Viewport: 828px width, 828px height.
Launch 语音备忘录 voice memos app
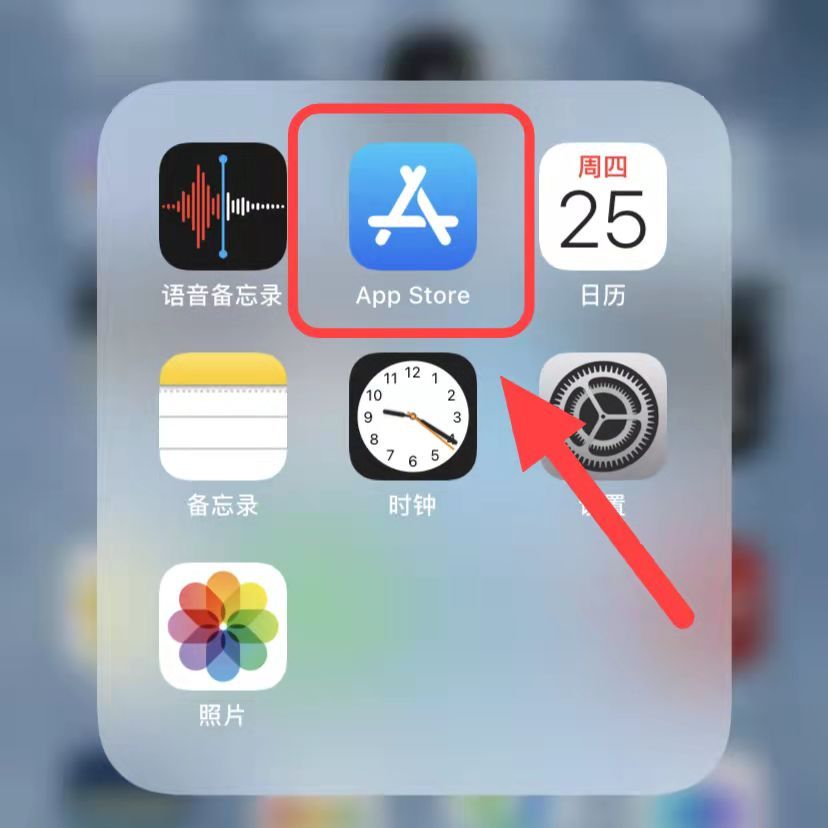click(222, 207)
